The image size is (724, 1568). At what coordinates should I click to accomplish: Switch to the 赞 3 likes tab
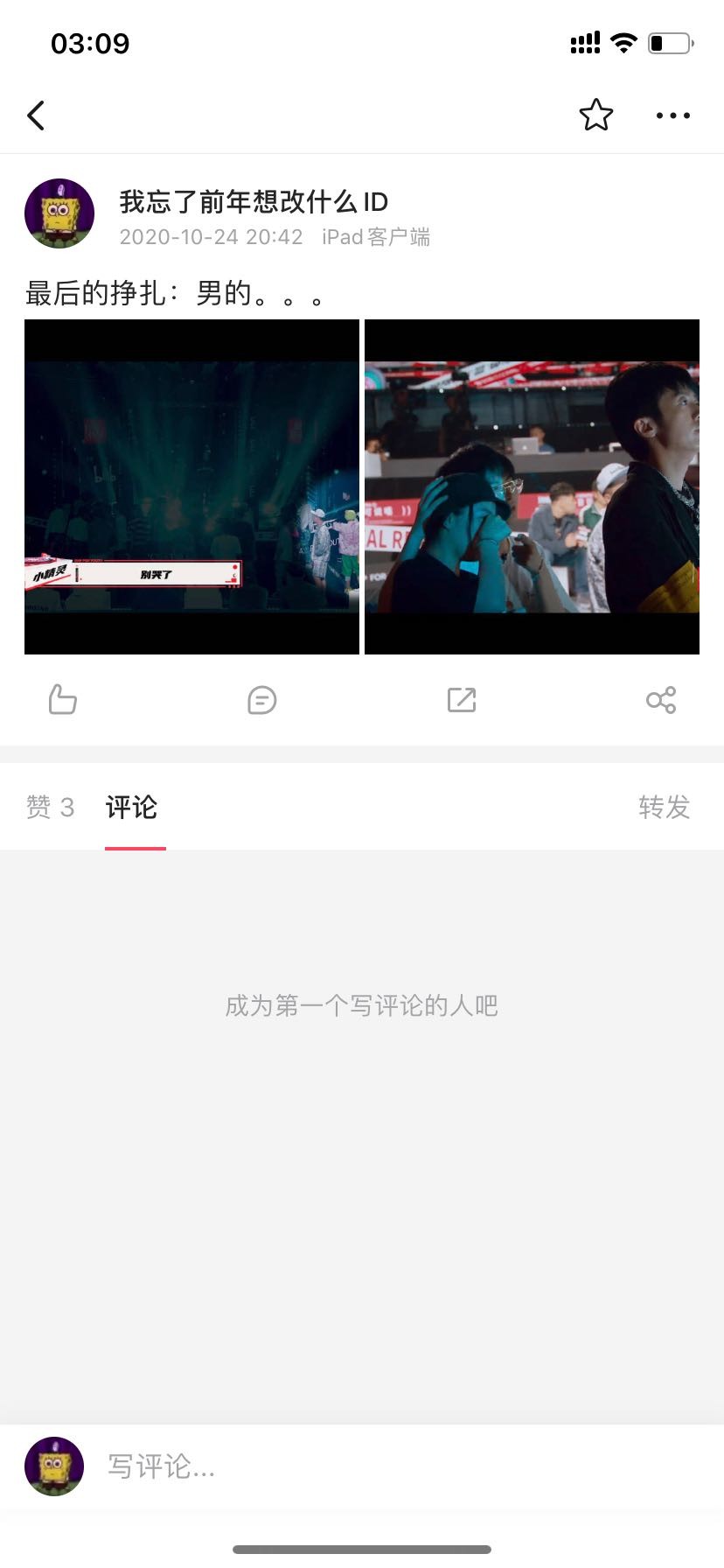pos(50,807)
